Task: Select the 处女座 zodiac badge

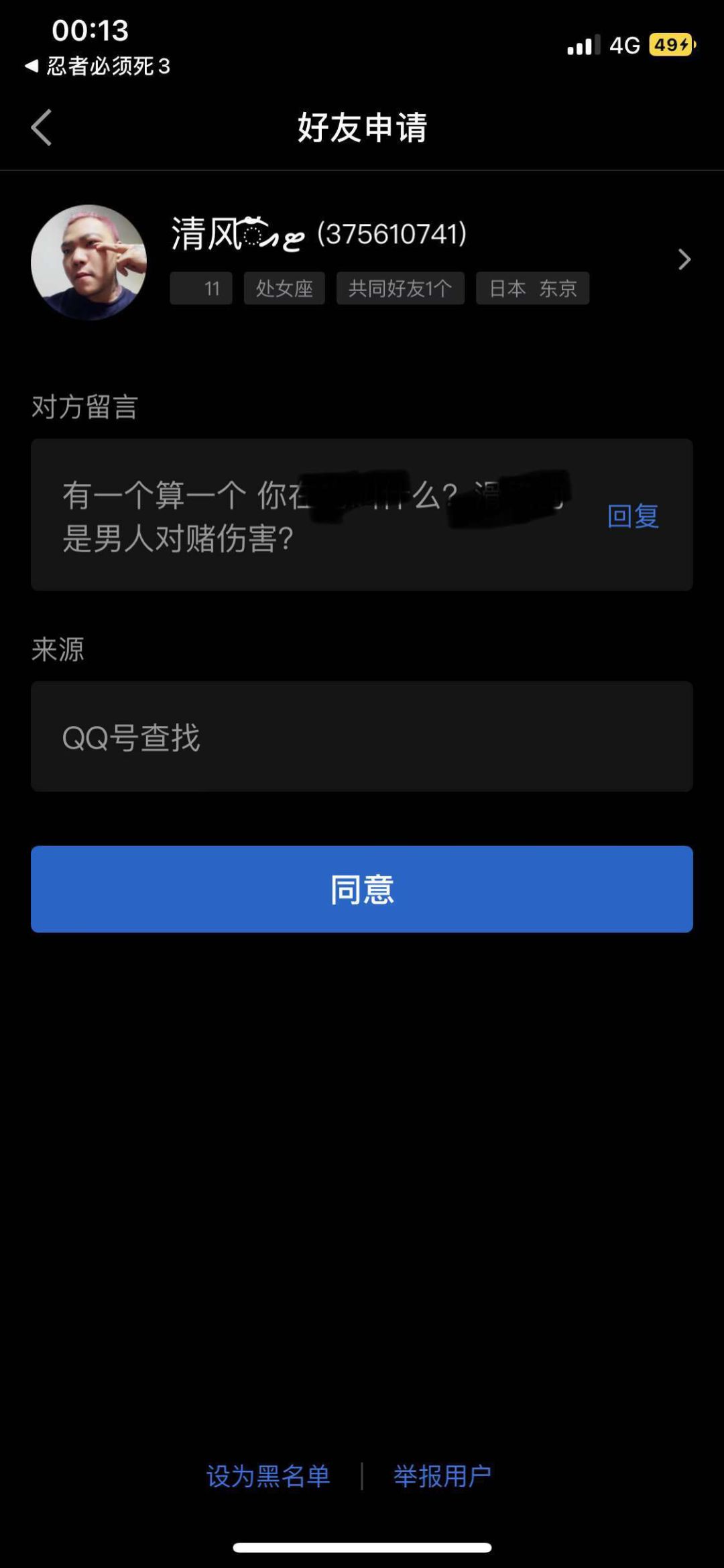Action: click(x=284, y=289)
